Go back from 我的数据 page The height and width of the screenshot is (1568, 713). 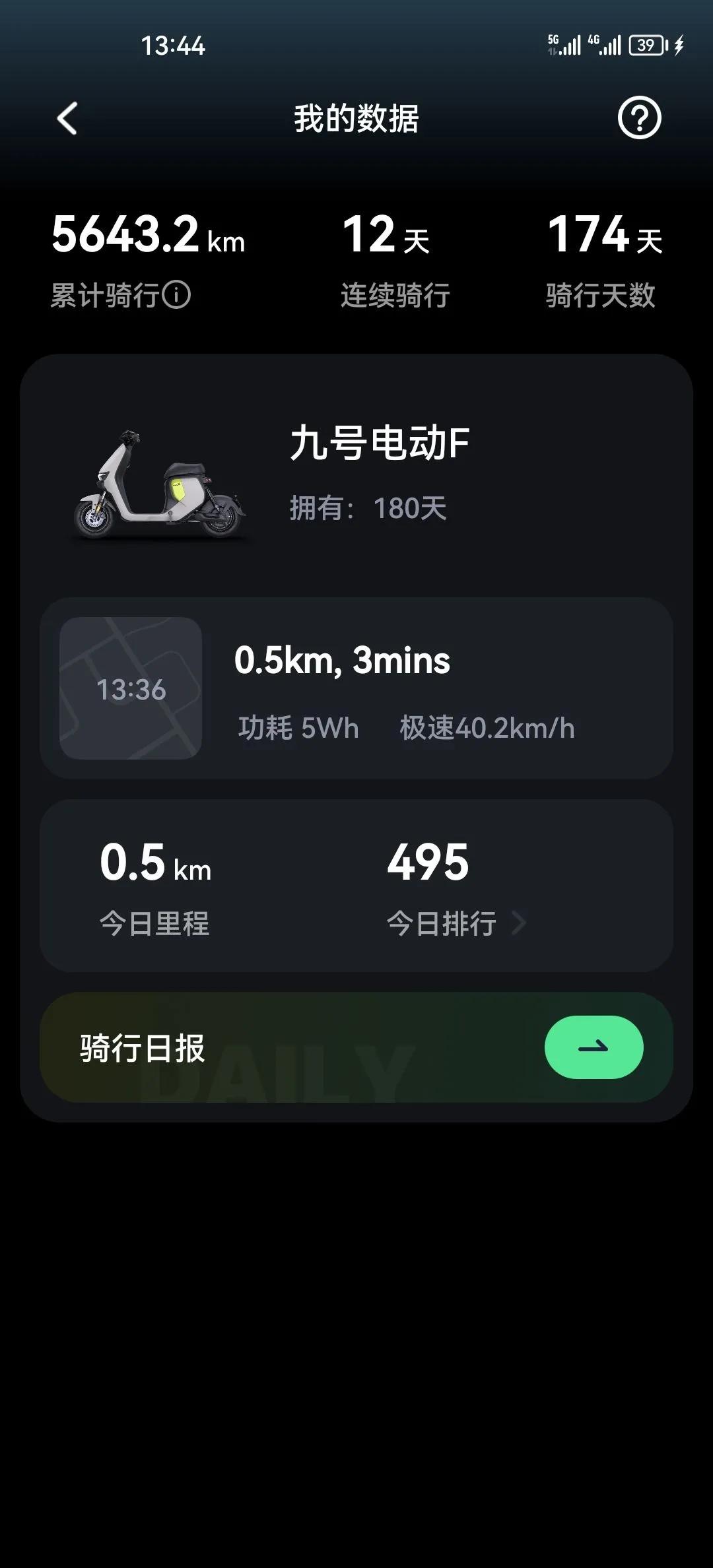[x=67, y=119]
